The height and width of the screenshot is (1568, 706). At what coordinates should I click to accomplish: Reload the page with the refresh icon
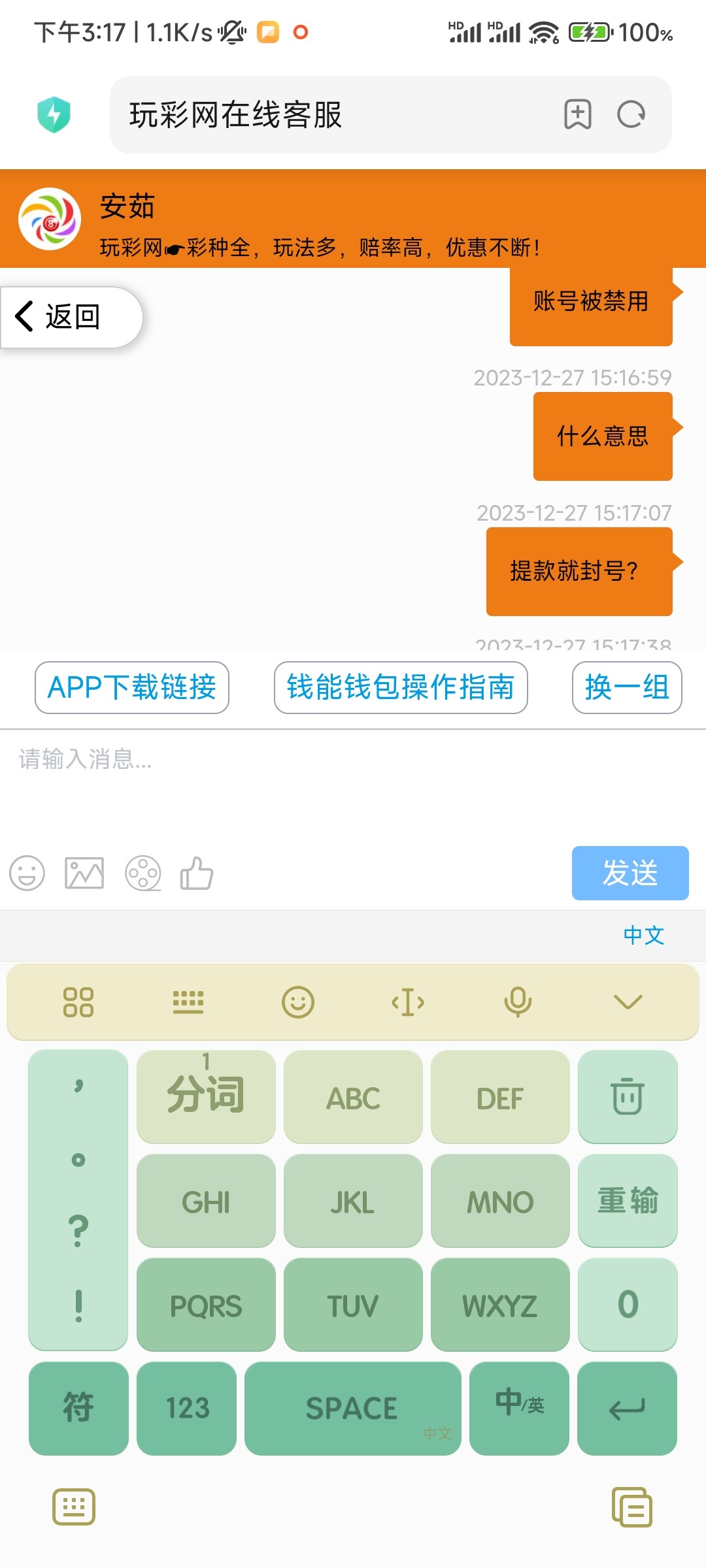pyautogui.click(x=631, y=115)
